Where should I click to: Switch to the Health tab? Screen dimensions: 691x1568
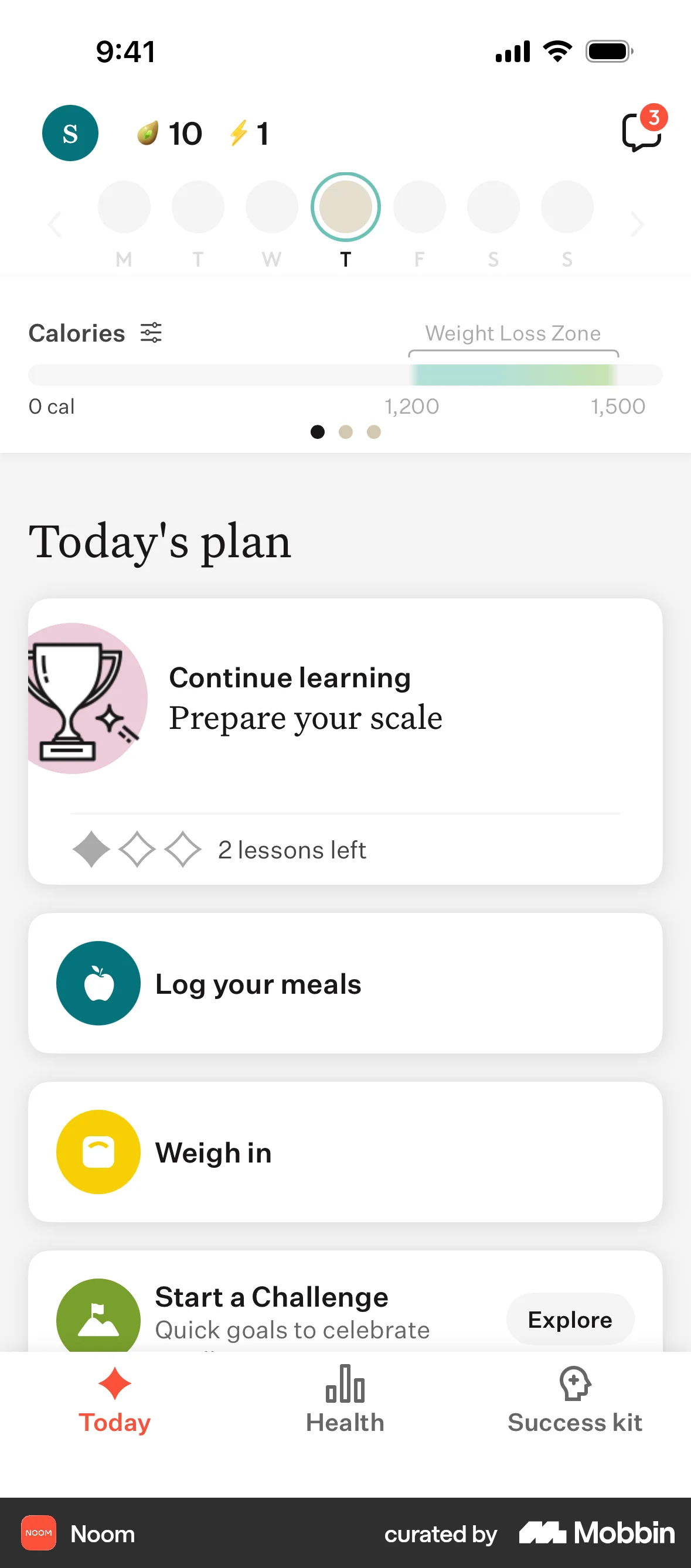point(345,1400)
